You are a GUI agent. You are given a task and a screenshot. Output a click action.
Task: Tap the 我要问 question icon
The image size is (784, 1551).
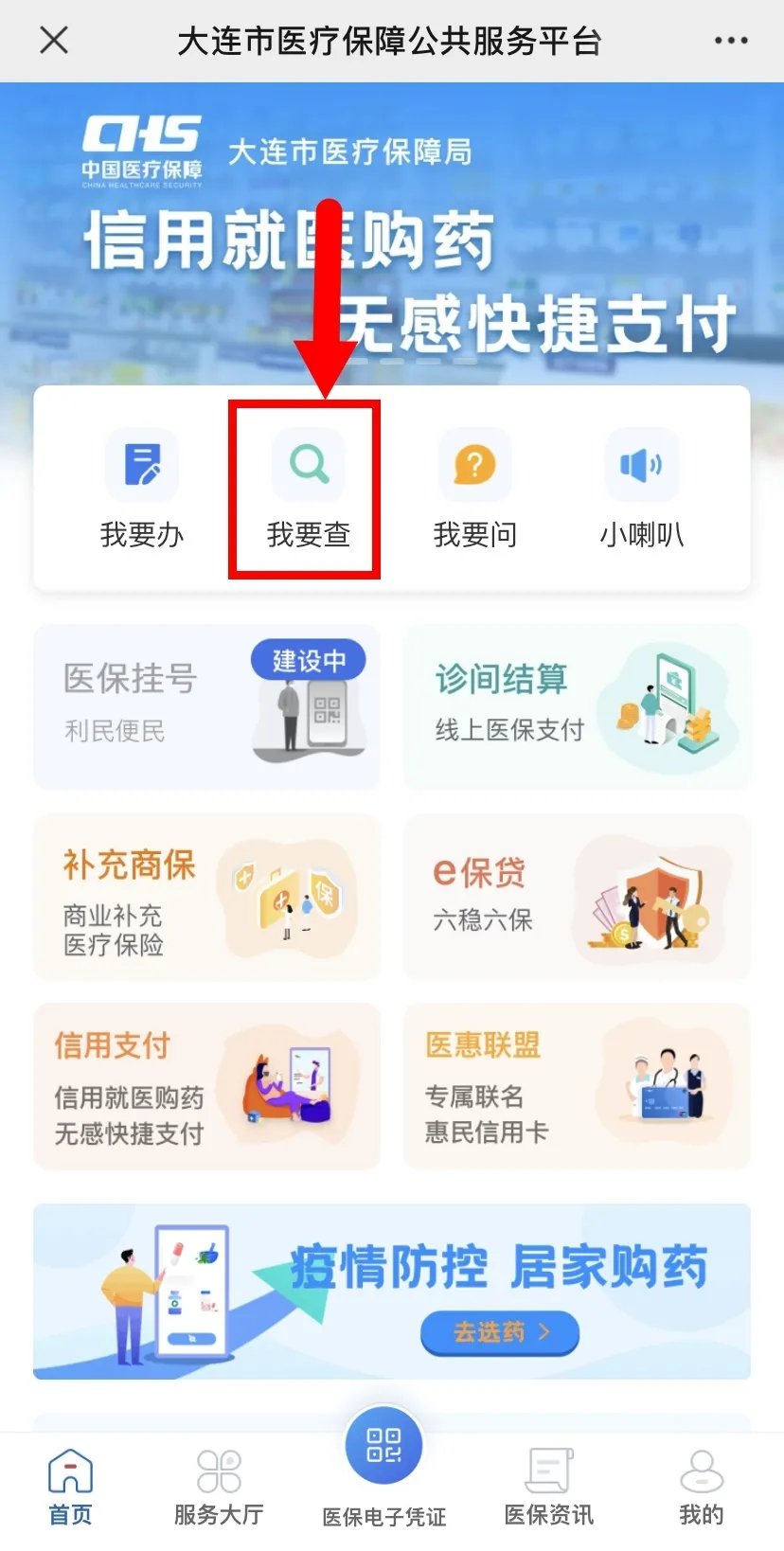coord(473,464)
